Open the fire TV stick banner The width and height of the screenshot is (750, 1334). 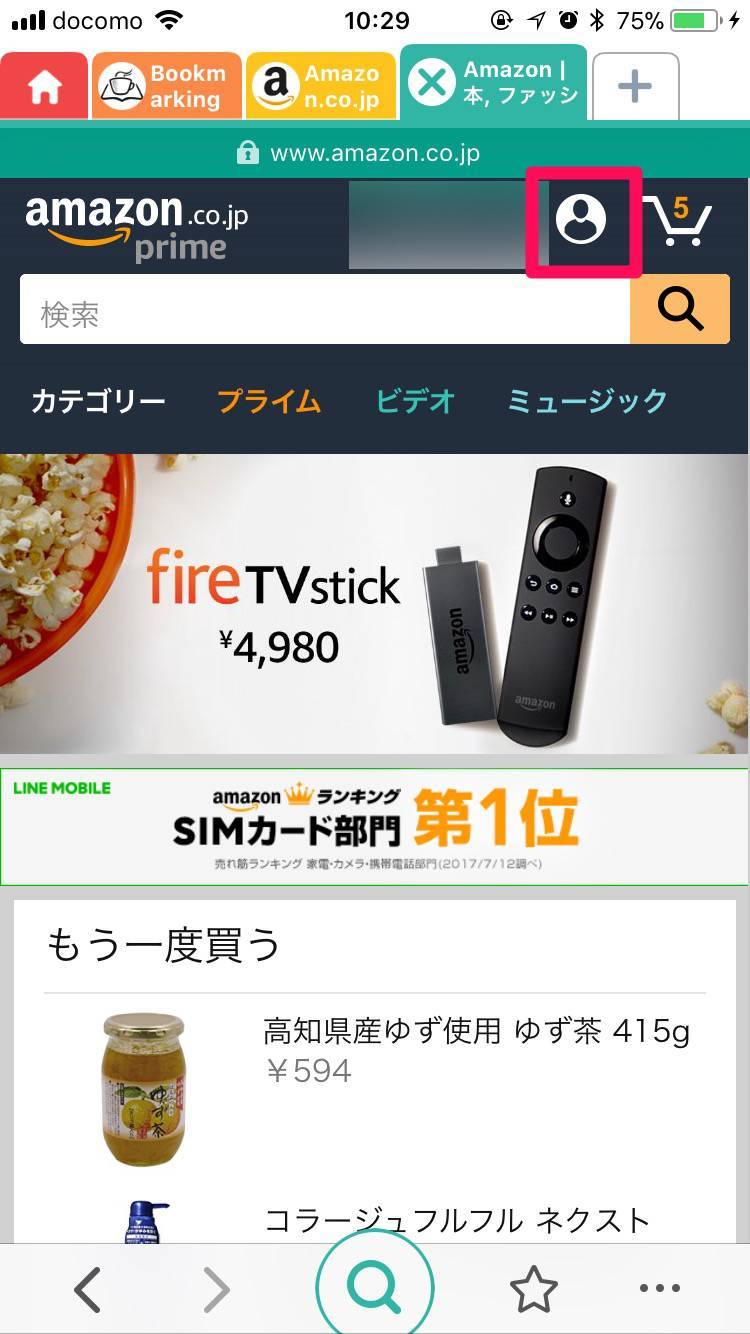(374, 603)
